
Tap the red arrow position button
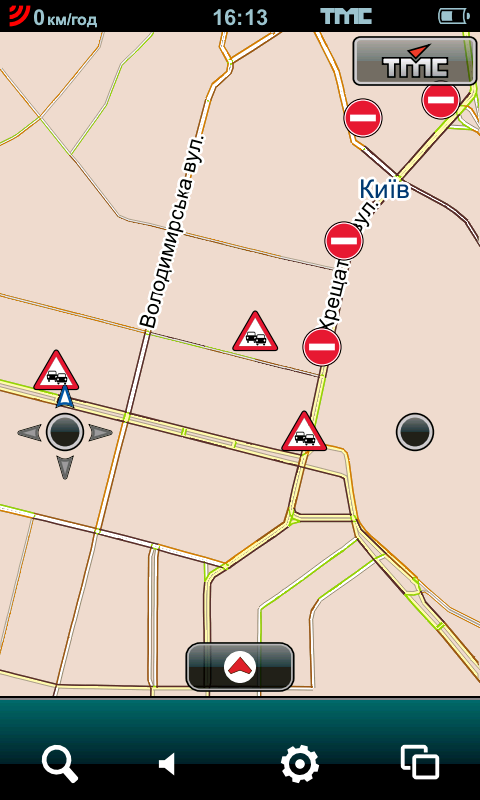click(x=240, y=666)
